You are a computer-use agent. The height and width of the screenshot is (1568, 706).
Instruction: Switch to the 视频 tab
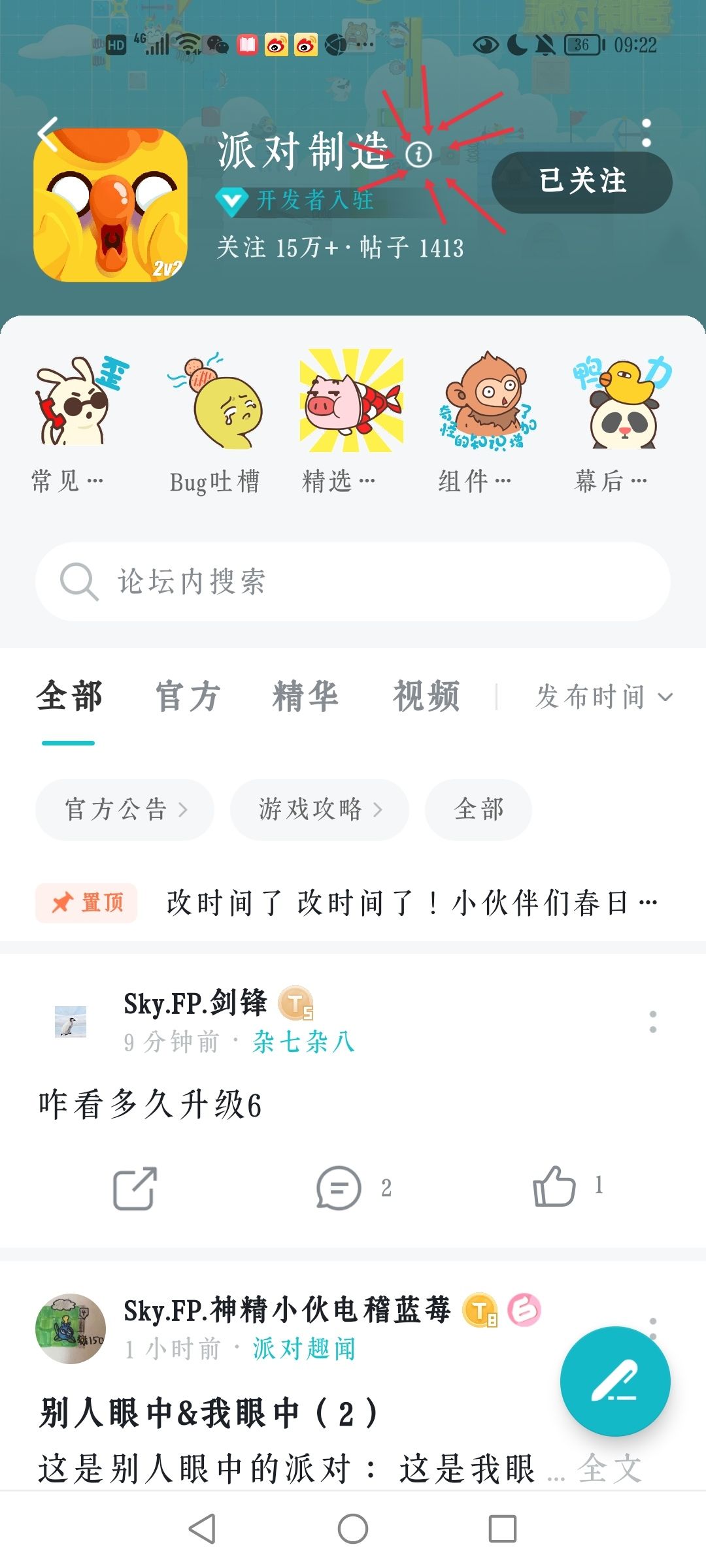point(426,696)
